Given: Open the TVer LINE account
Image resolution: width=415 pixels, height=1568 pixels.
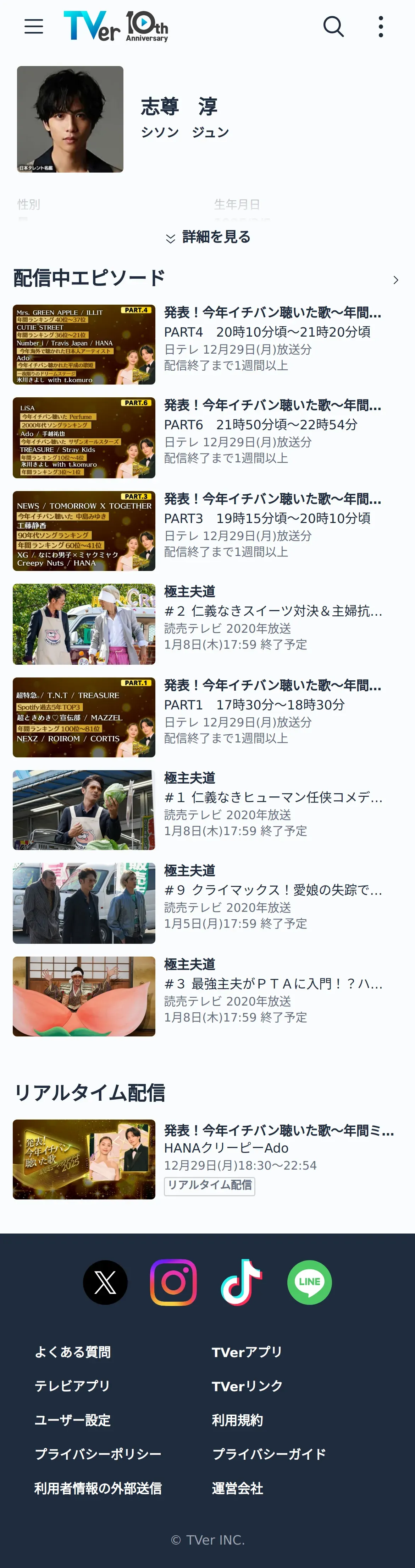Looking at the screenshot, I should coord(310,1282).
